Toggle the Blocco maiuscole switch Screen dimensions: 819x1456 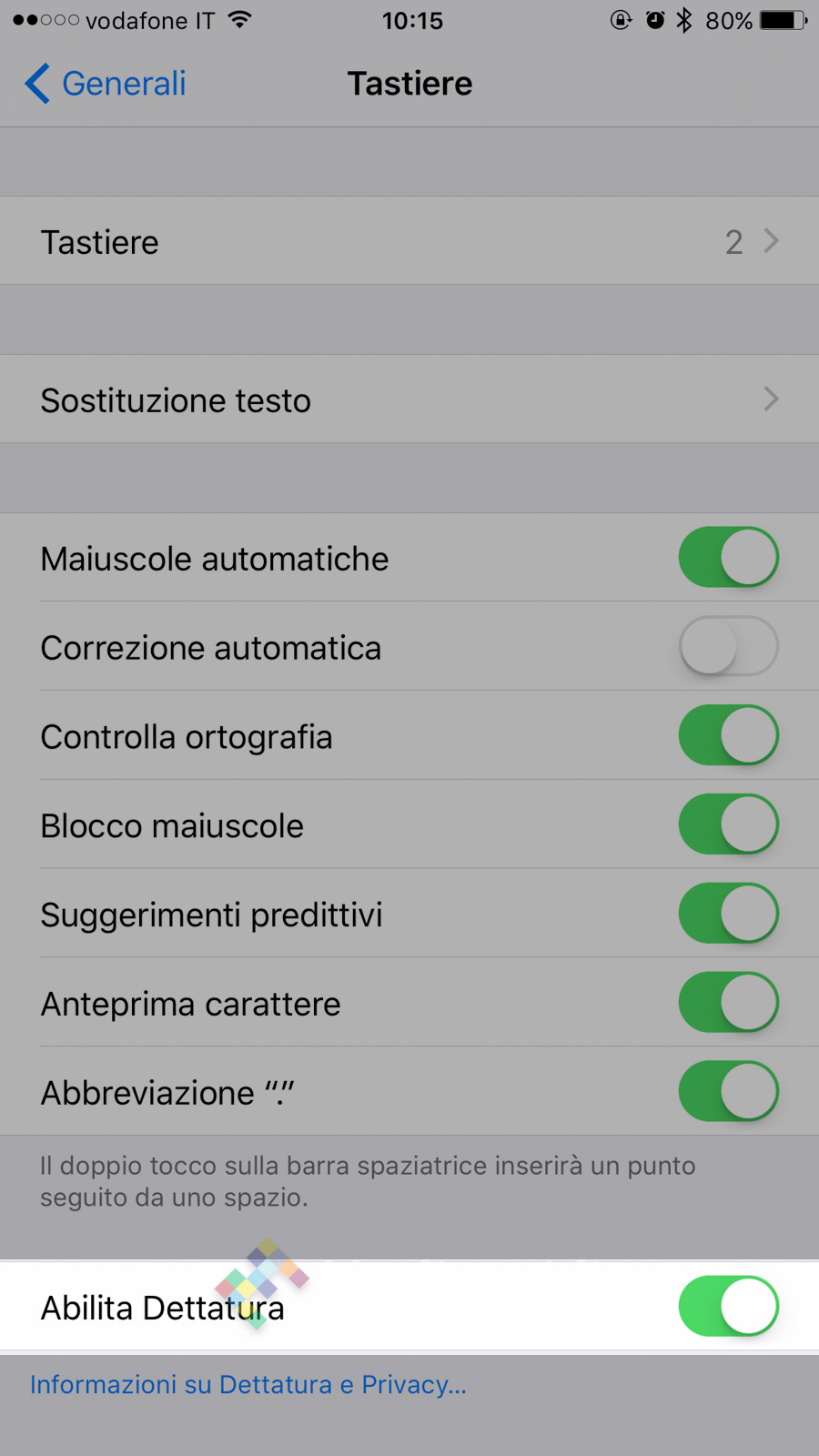[728, 825]
